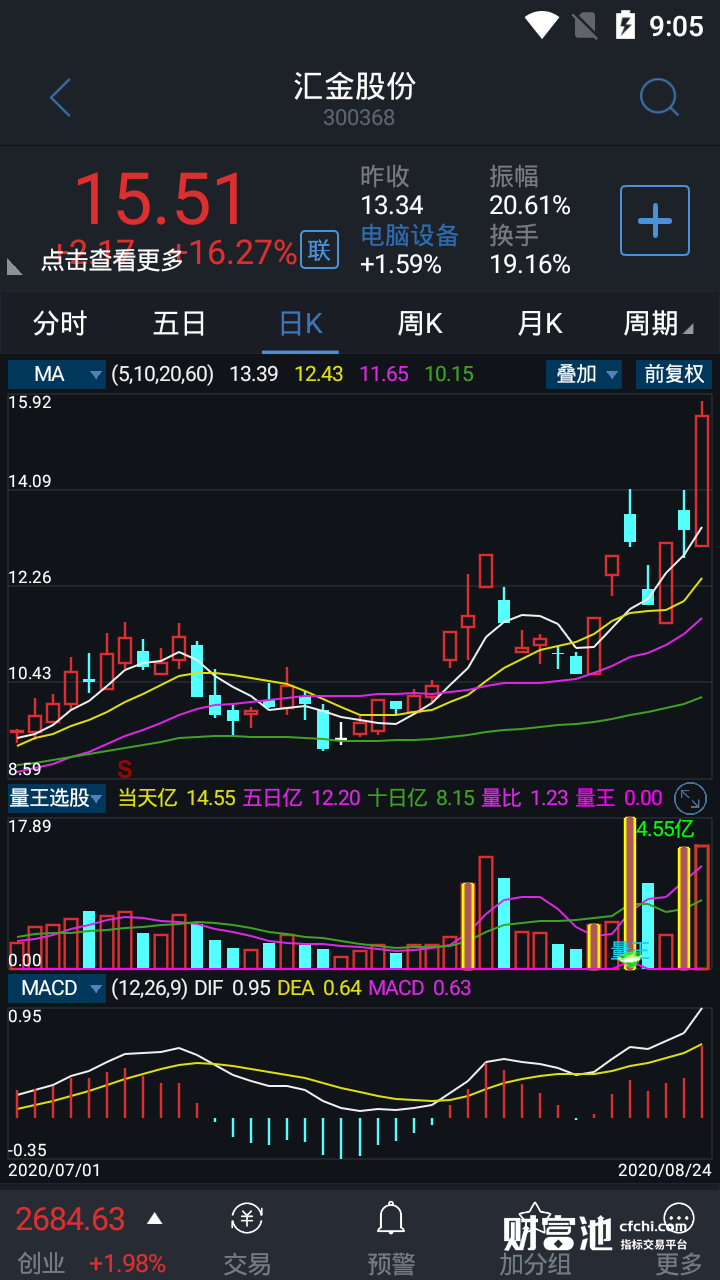Switch to the 五日 chart tab

coord(180,324)
